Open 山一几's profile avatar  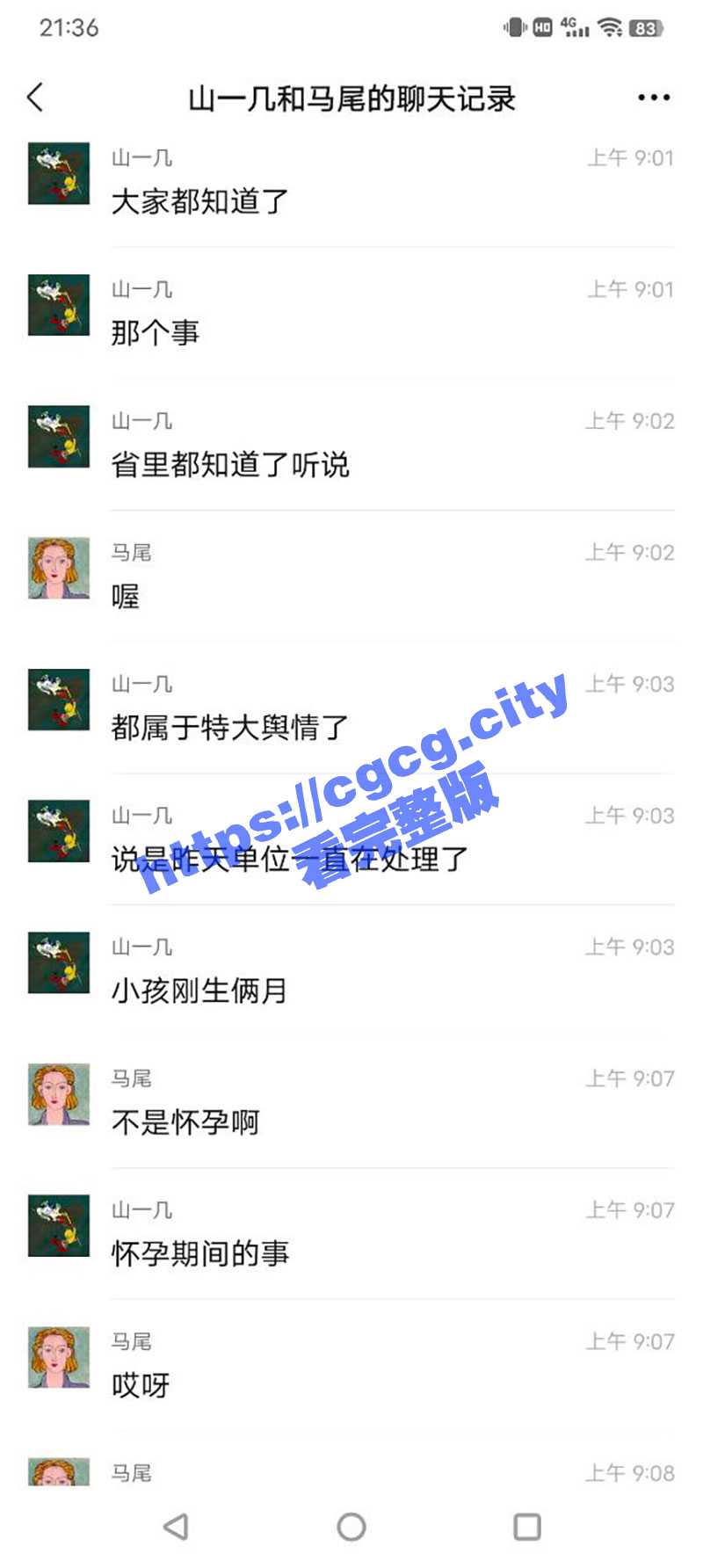click(x=58, y=174)
